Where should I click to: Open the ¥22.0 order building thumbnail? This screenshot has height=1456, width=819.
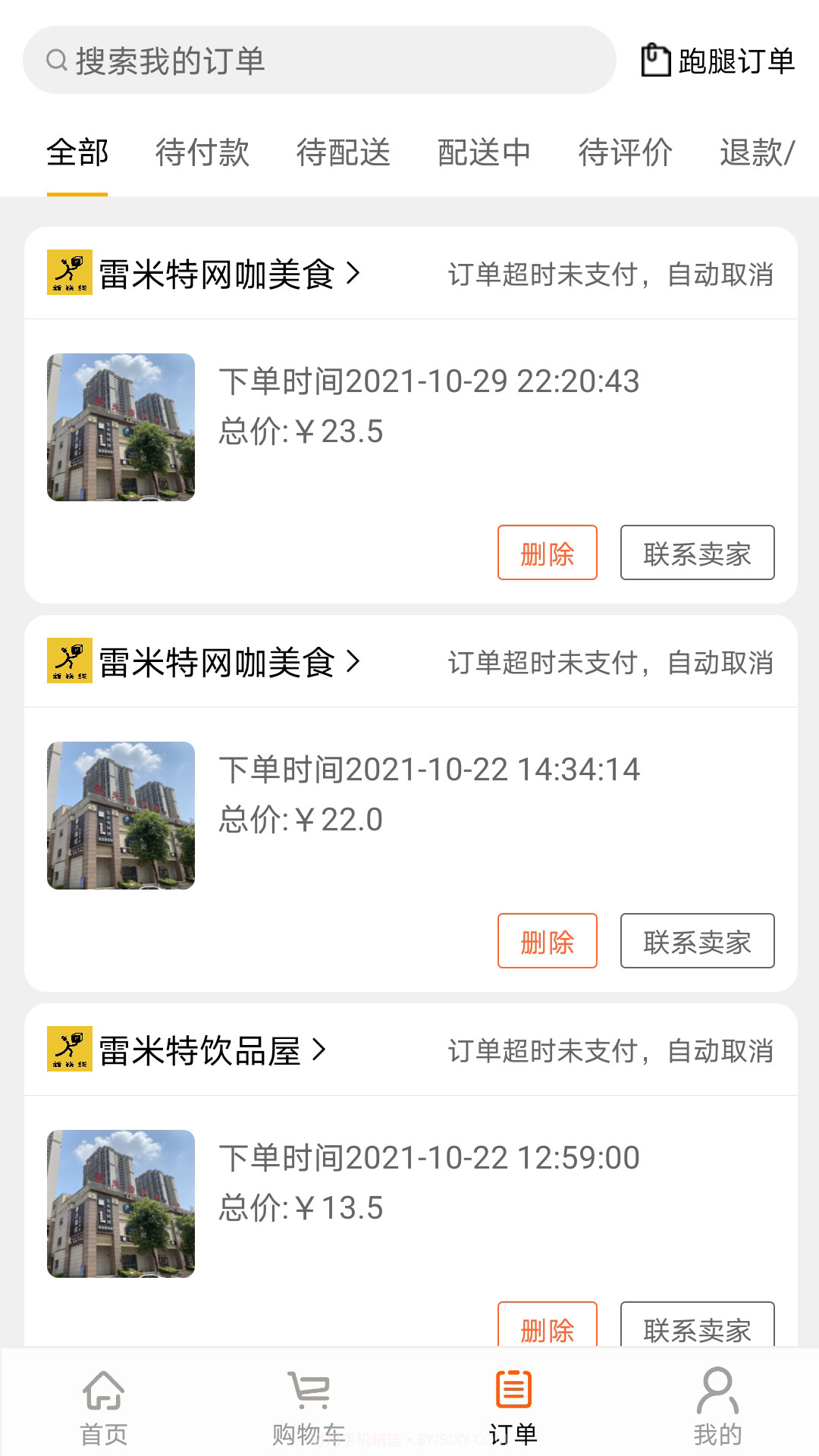(121, 816)
